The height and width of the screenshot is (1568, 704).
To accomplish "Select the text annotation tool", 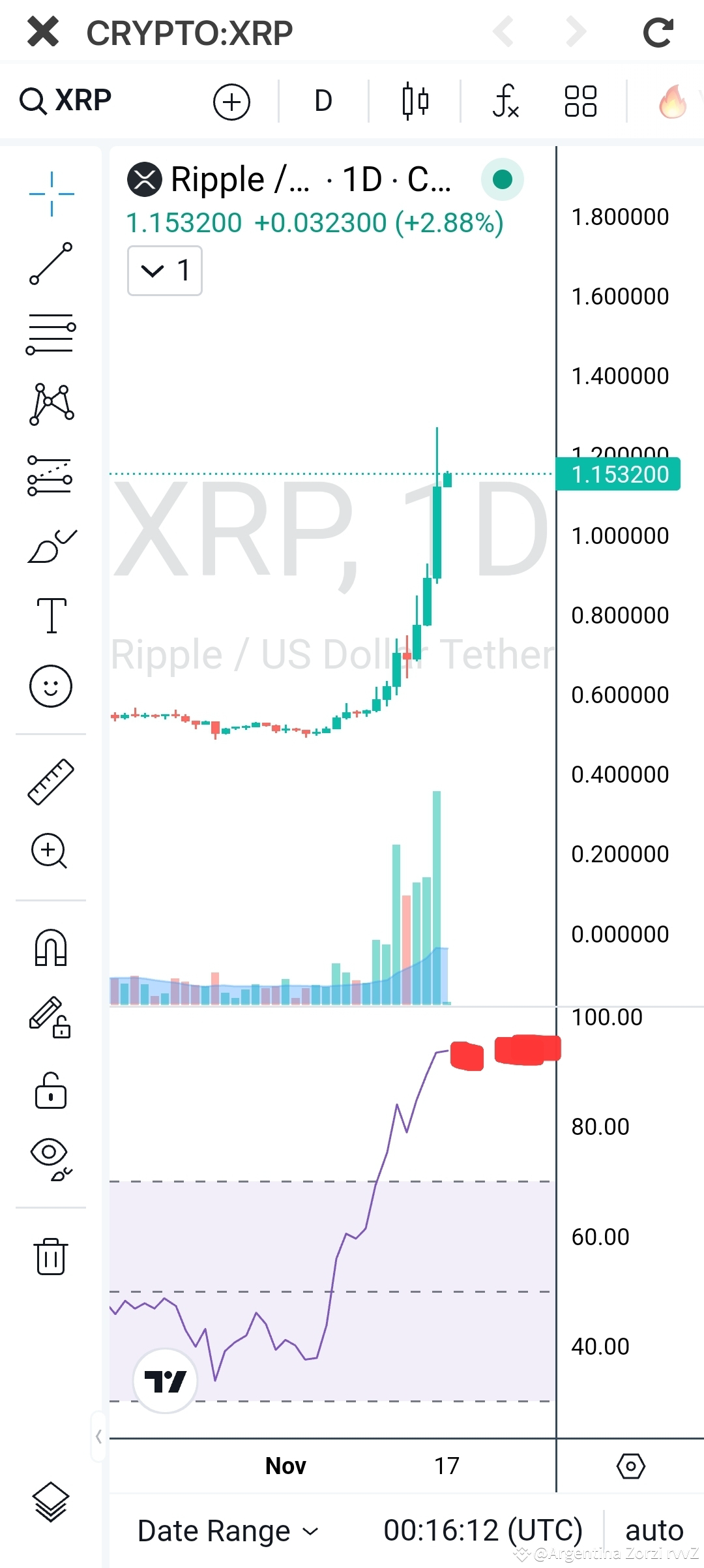I will pyautogui.click(x=51, y=616).
